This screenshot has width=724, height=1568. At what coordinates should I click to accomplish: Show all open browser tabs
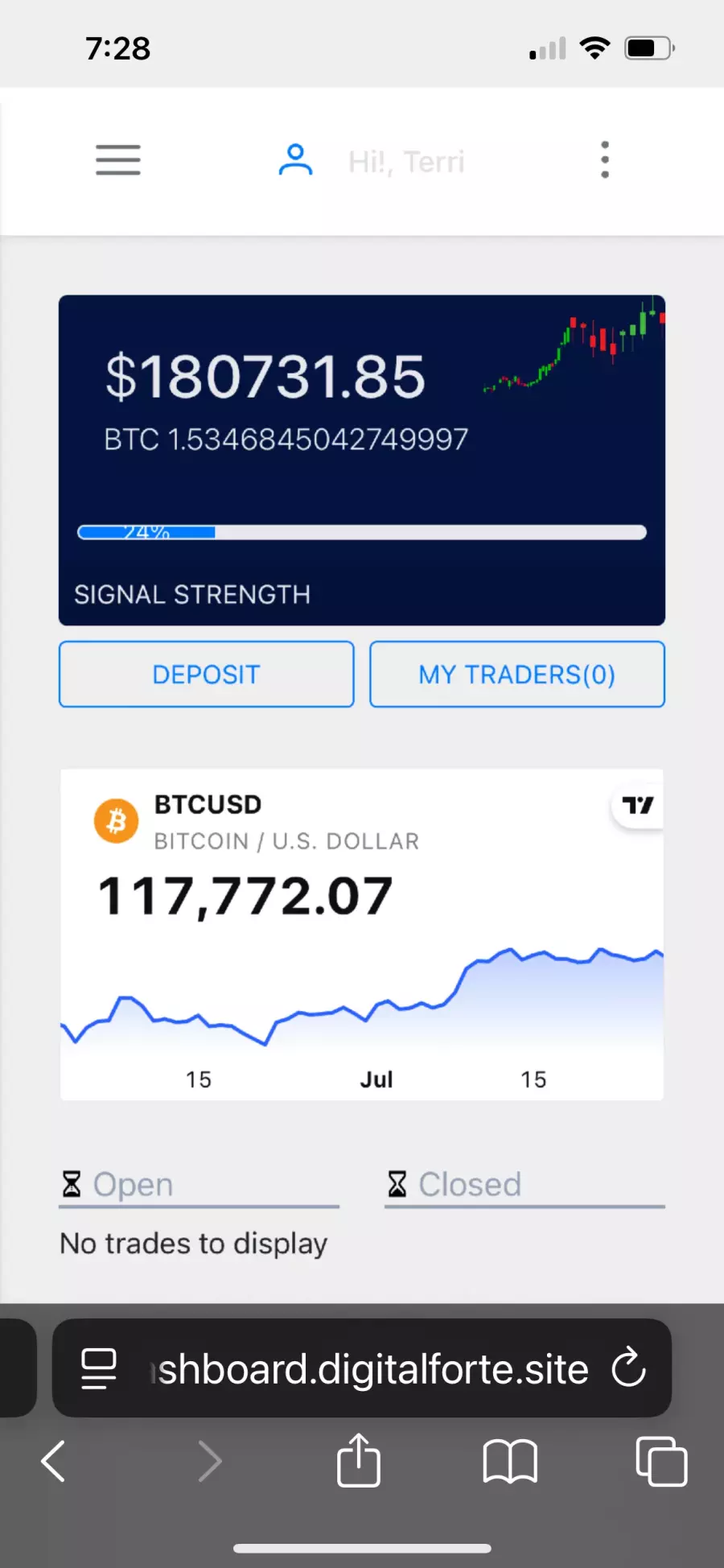tap(661, 1461)
